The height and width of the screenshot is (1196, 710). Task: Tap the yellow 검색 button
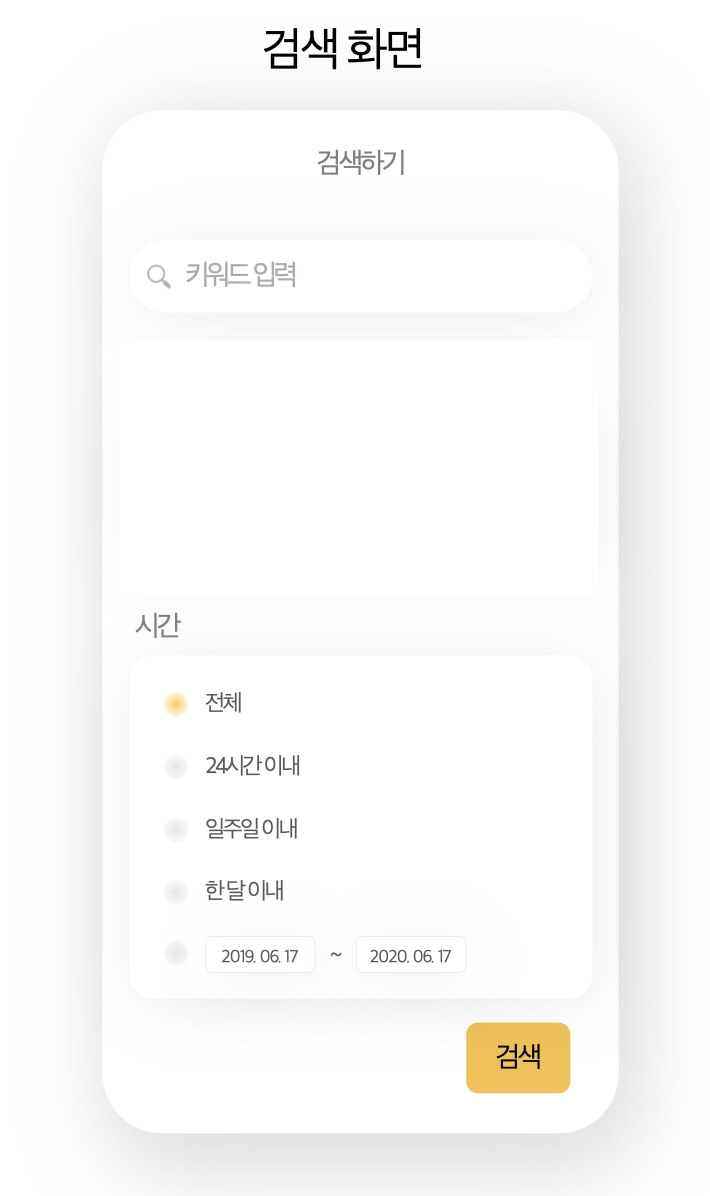click(518, 1057)
